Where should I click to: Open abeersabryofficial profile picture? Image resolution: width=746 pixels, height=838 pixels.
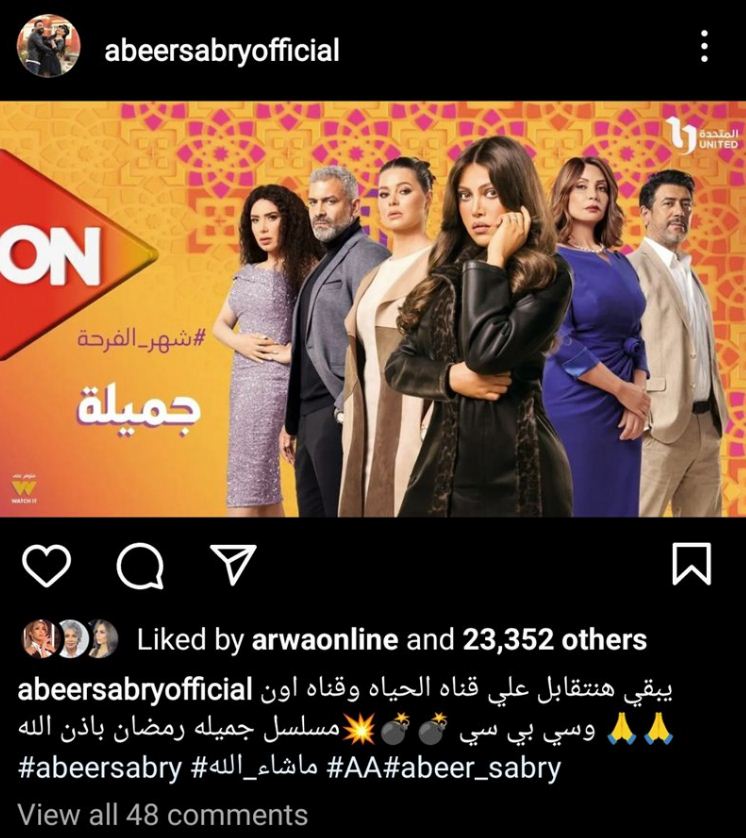[49, 45]
